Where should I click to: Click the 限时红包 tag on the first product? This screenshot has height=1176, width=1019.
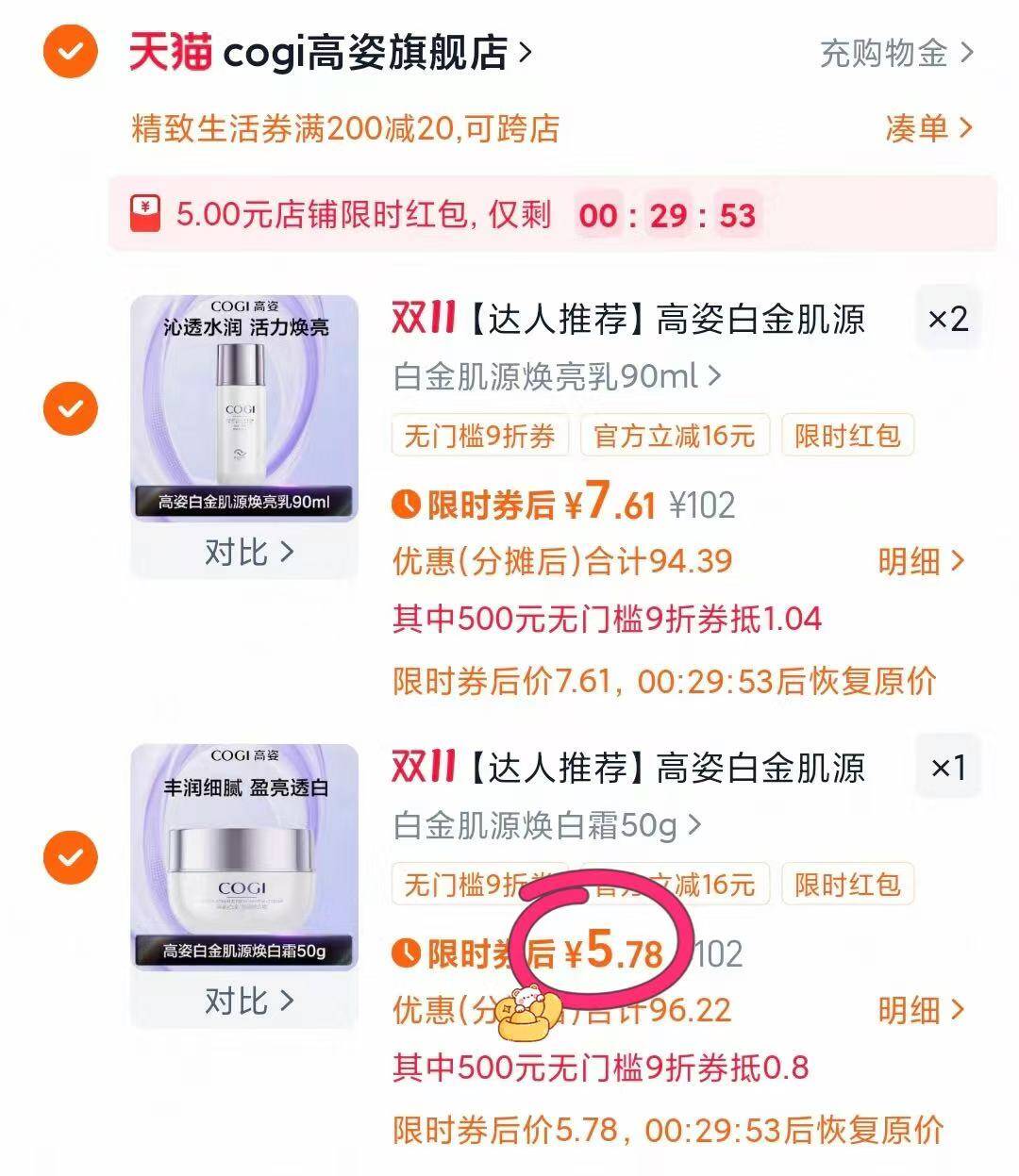[846, 436]
